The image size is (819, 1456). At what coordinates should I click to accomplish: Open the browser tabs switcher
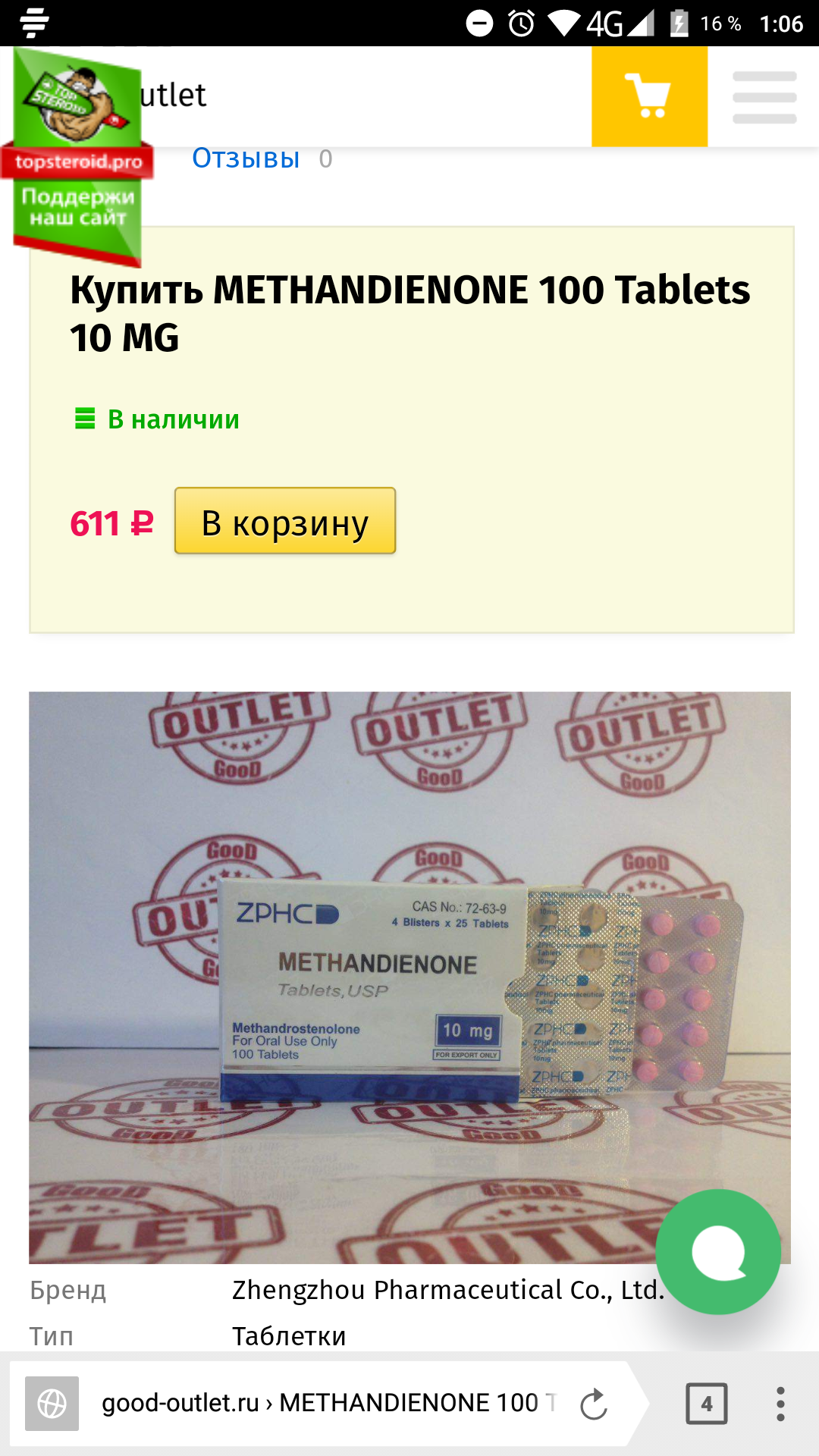tap(706, 1404)
